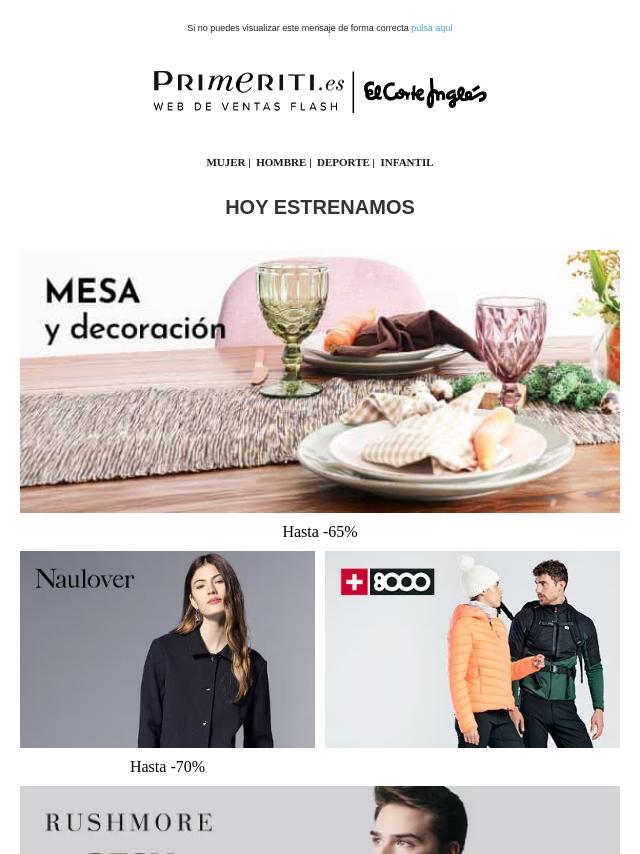Select the DEPORTE category link
640x854 pixels.
click(x=342, y=162)
